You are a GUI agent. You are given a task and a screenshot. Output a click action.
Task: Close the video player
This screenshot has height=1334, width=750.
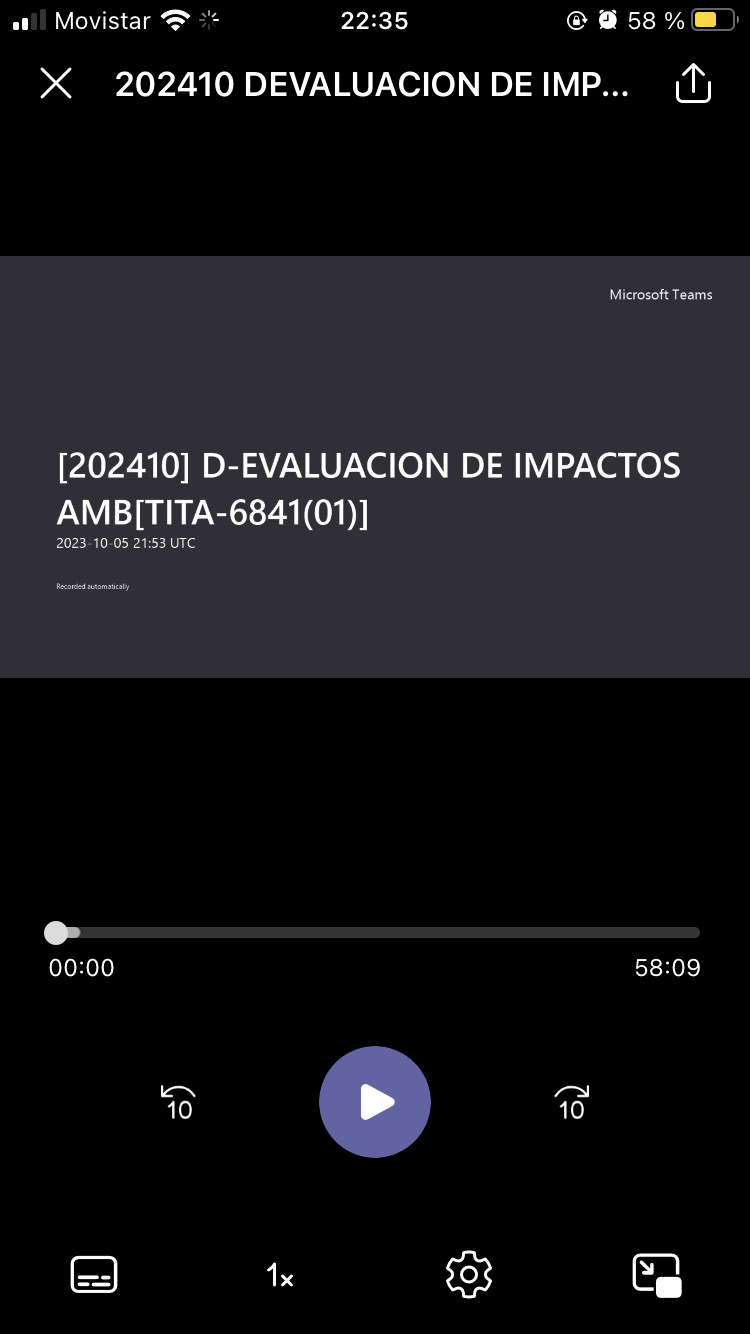[x=56, y=84]
